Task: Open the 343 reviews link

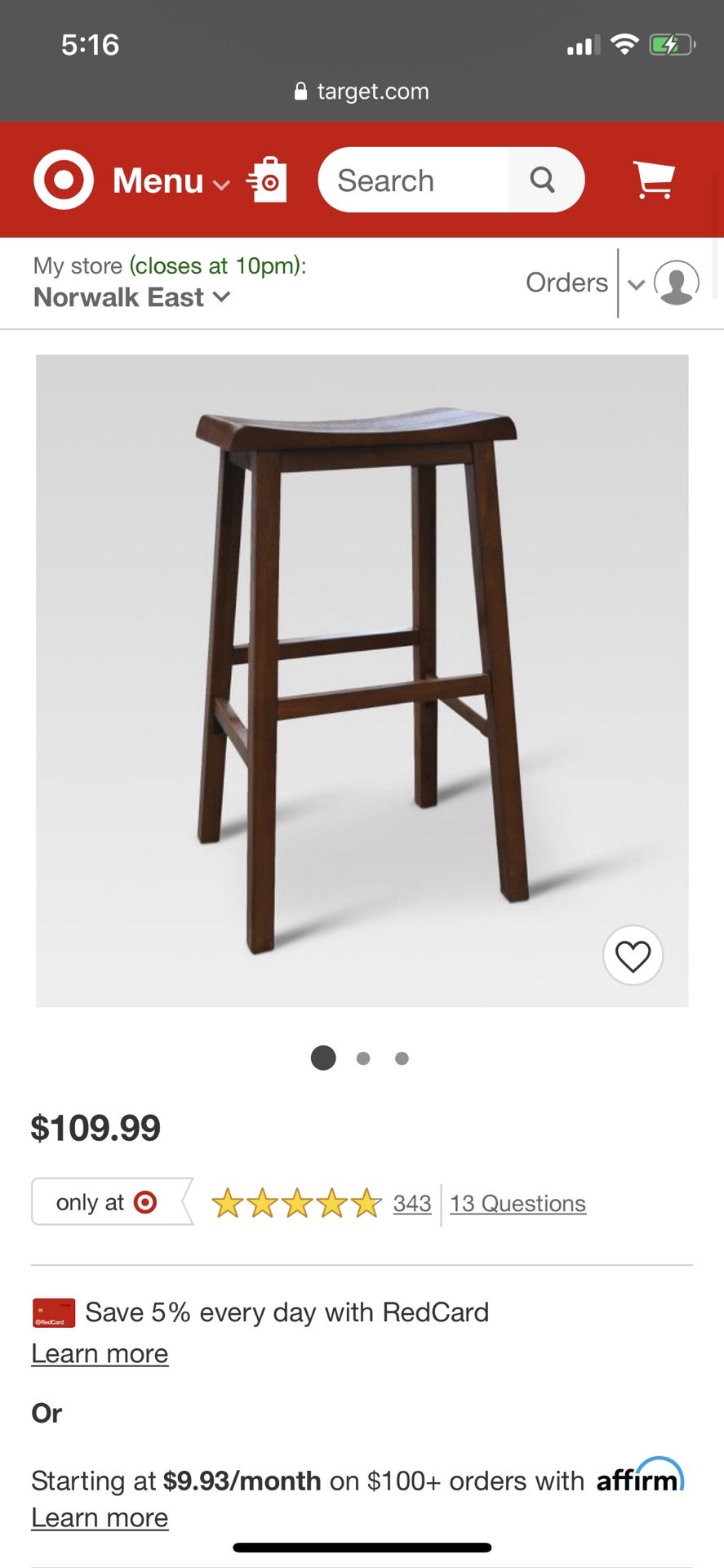Action: tap(412, 1204)
